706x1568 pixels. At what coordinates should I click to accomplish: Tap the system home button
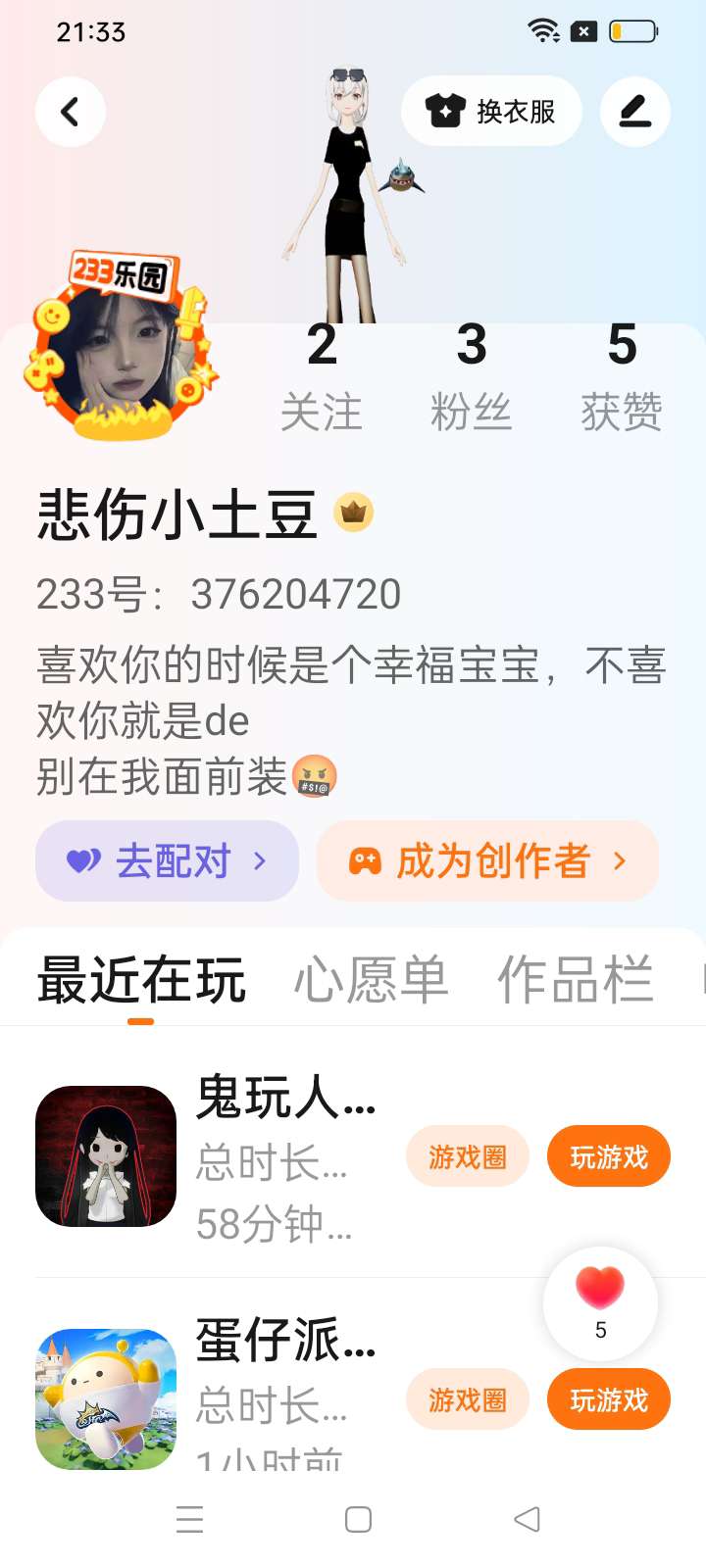tap(359, 1520)
